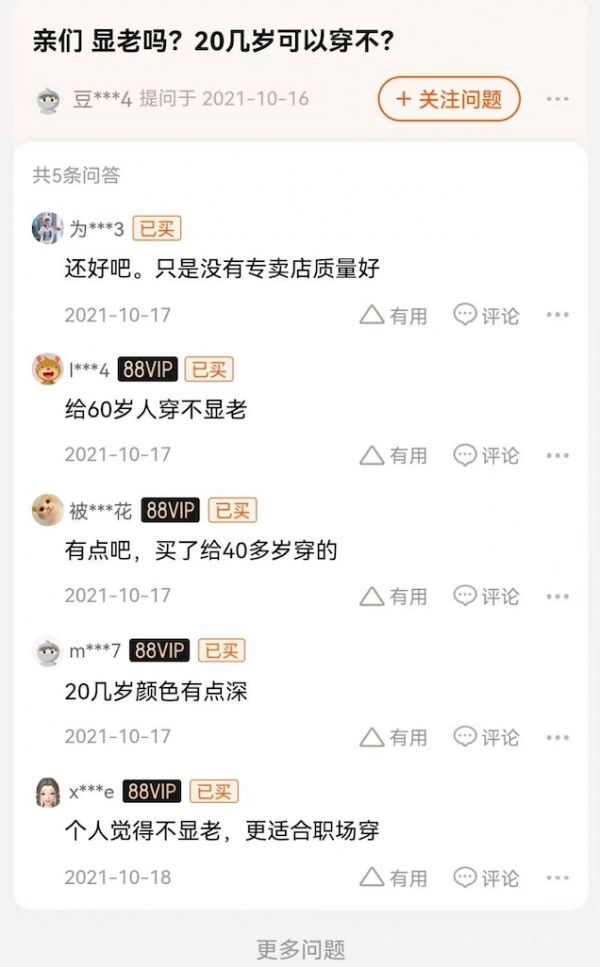
Task: Open more options for 被***花's answer
Action: tap(557, 596)
